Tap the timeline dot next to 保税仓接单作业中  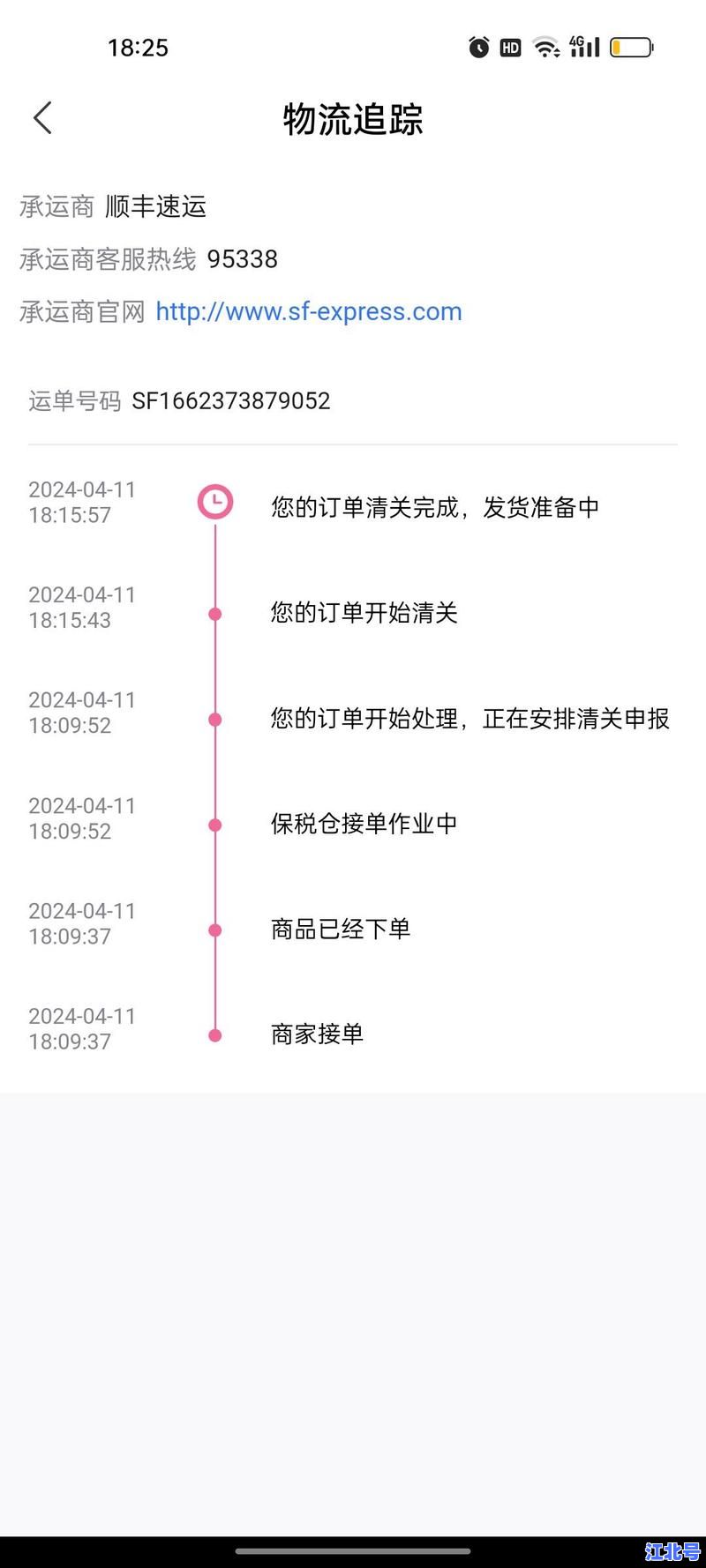coord(214,824)
